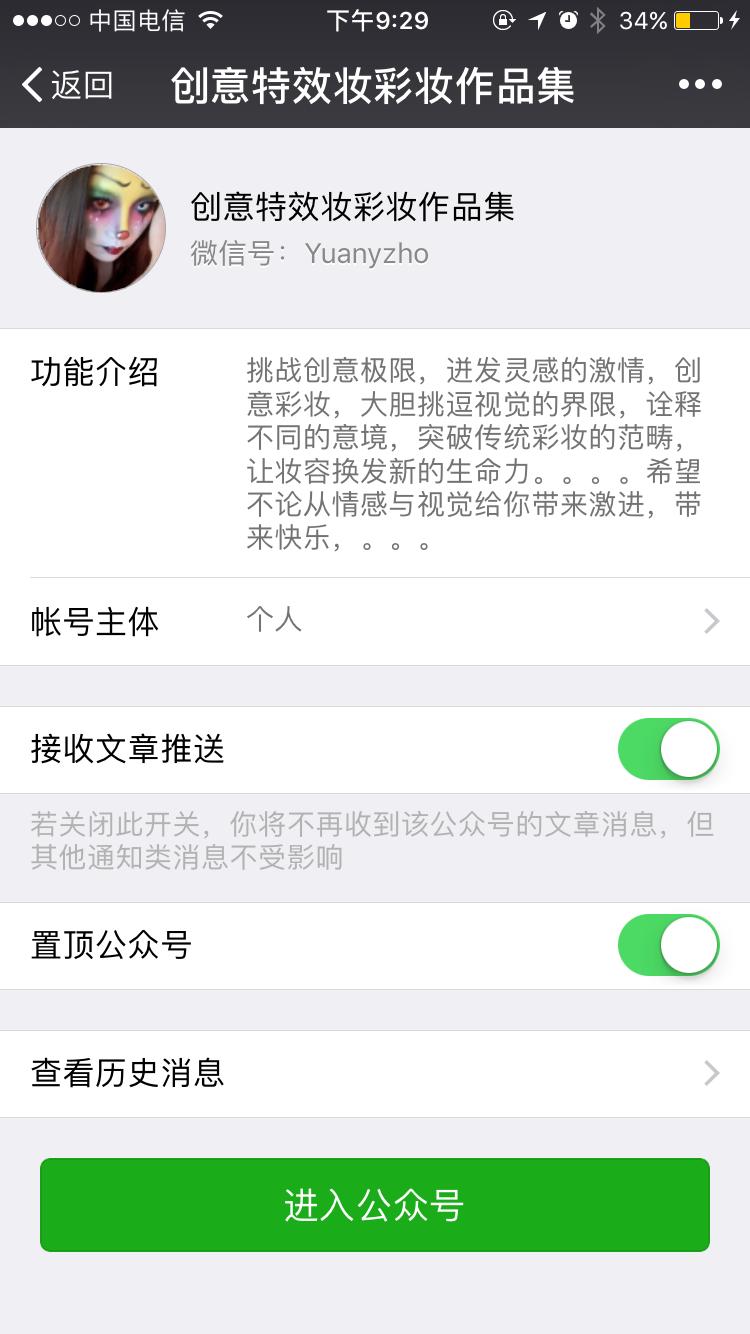The width and height of the screenshot is (750, 1334).
Task: Go back using the 返回 button
Action: tap(67, 85)
